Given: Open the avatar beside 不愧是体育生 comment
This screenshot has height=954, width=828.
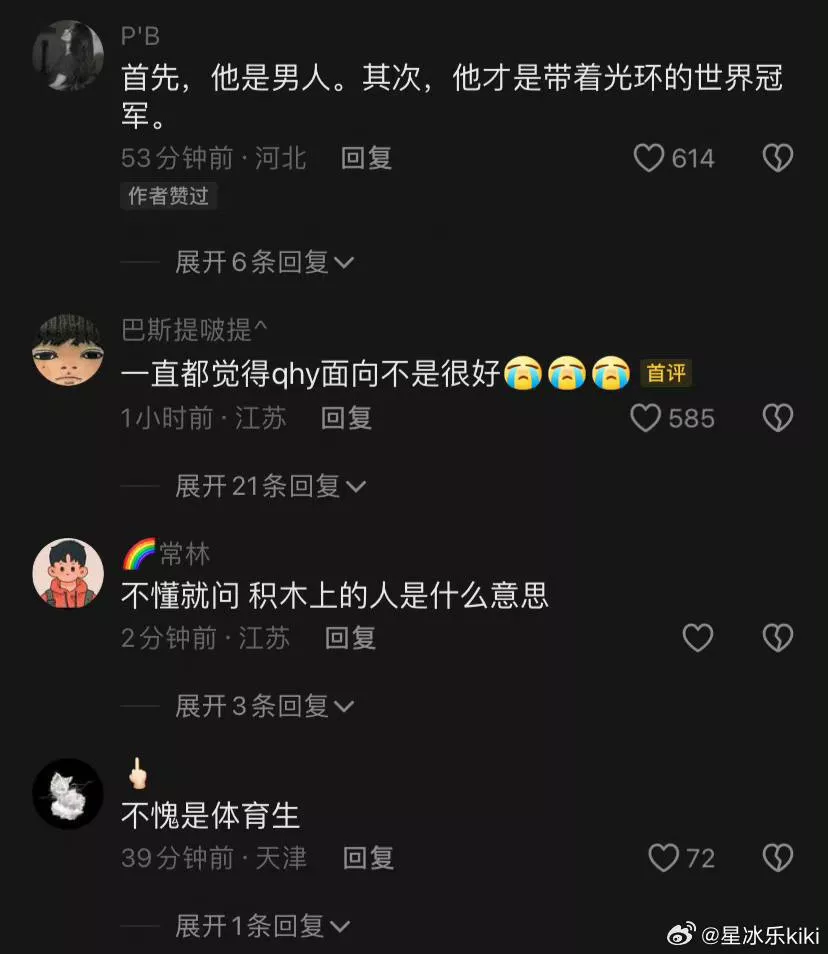Looking at the screenshot, I should coord(68,793).
